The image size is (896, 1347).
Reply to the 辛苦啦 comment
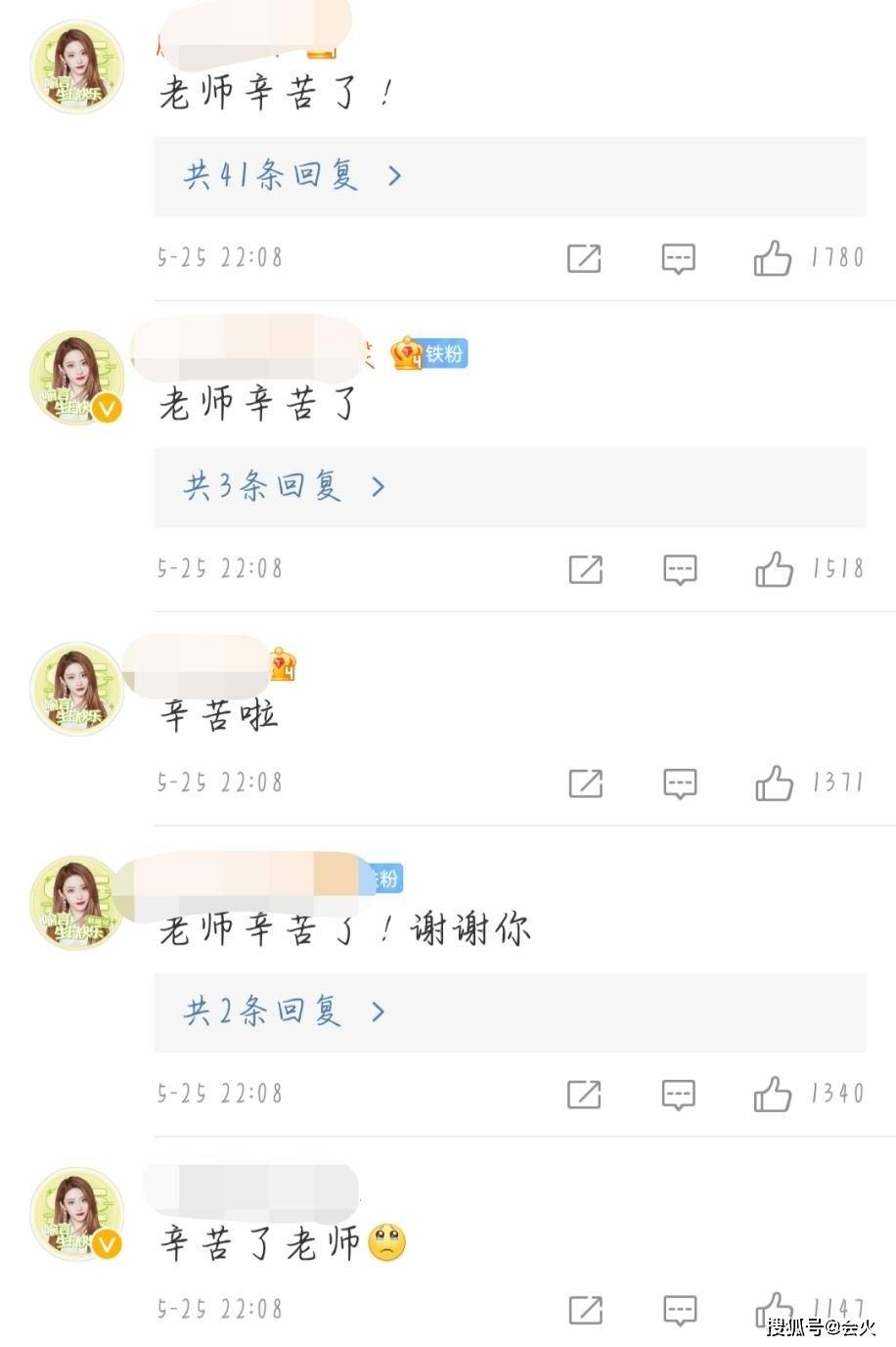tap(680, 783)
